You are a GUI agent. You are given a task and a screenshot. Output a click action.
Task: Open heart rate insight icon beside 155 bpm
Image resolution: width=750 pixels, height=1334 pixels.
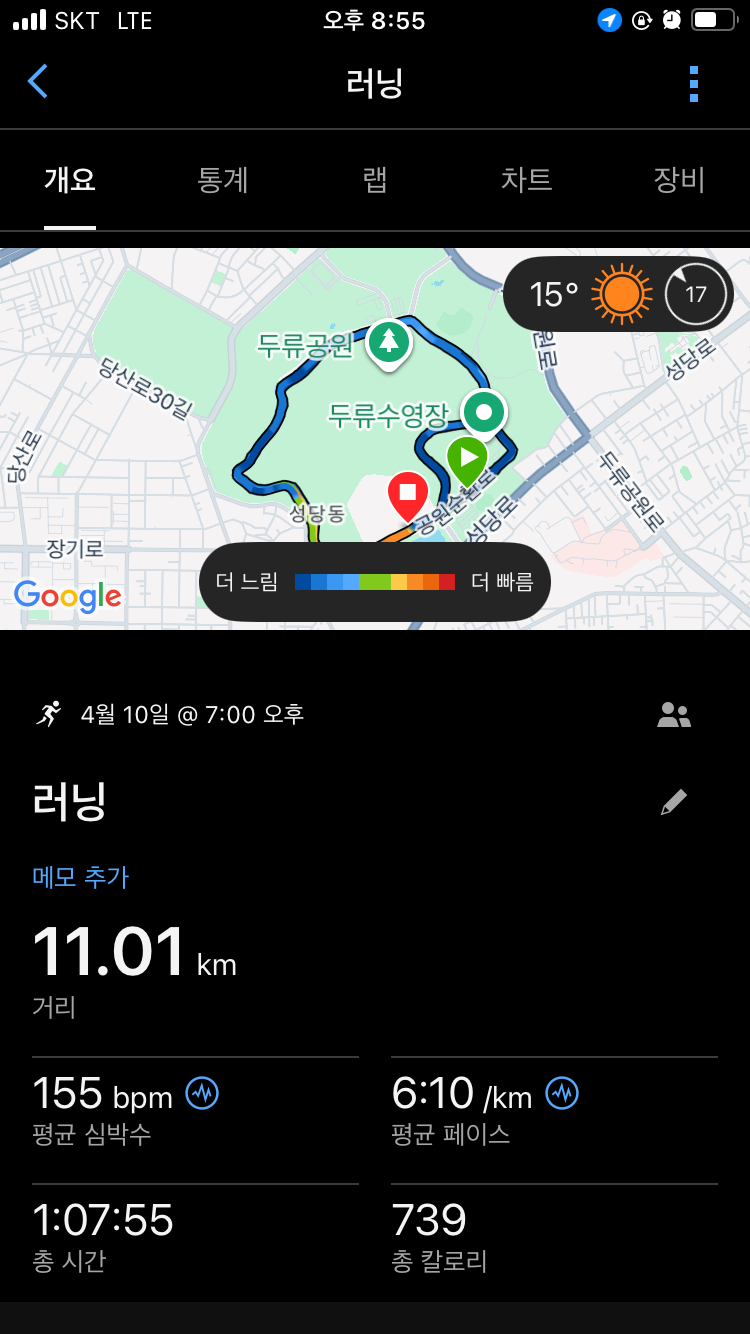(x=202, y=1094)
